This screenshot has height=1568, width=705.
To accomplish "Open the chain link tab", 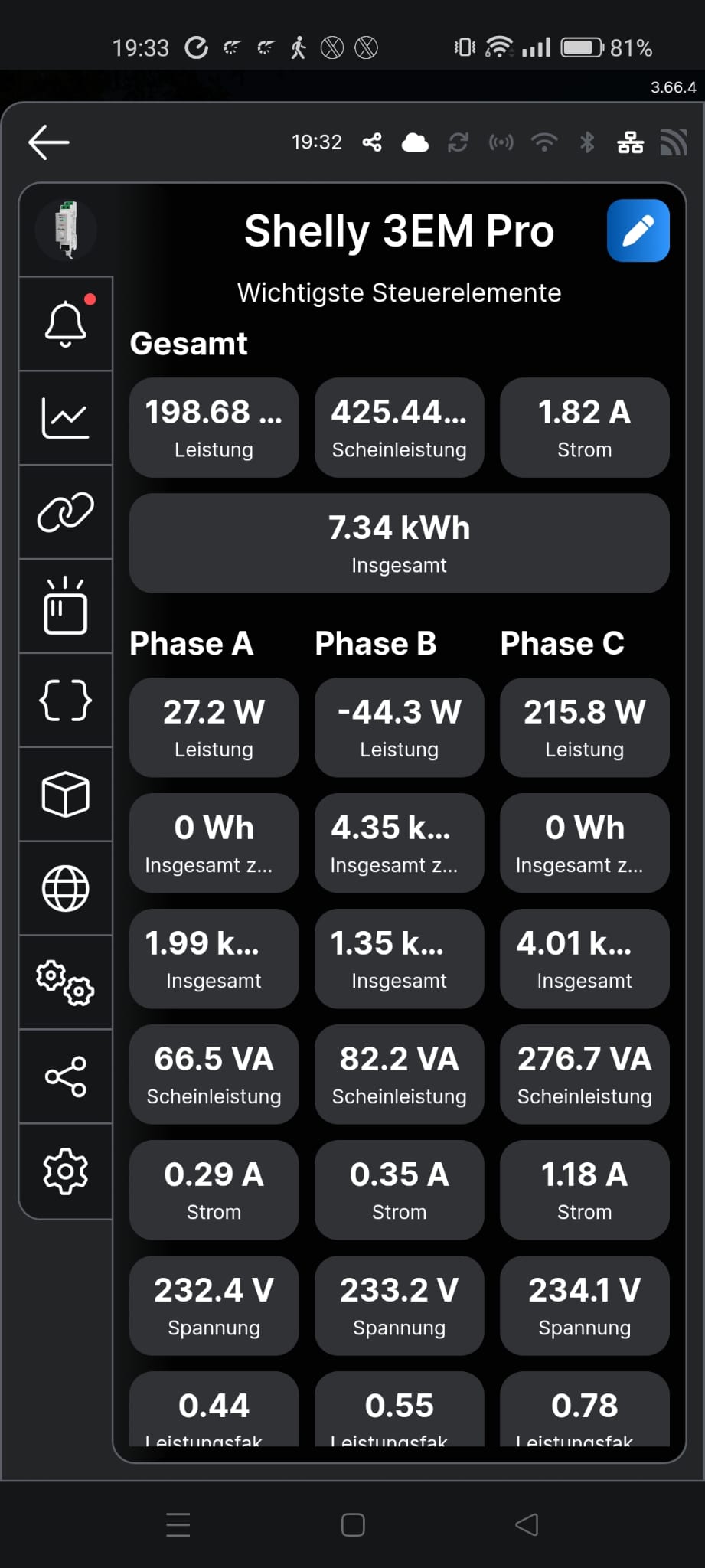I will point(66,512).
